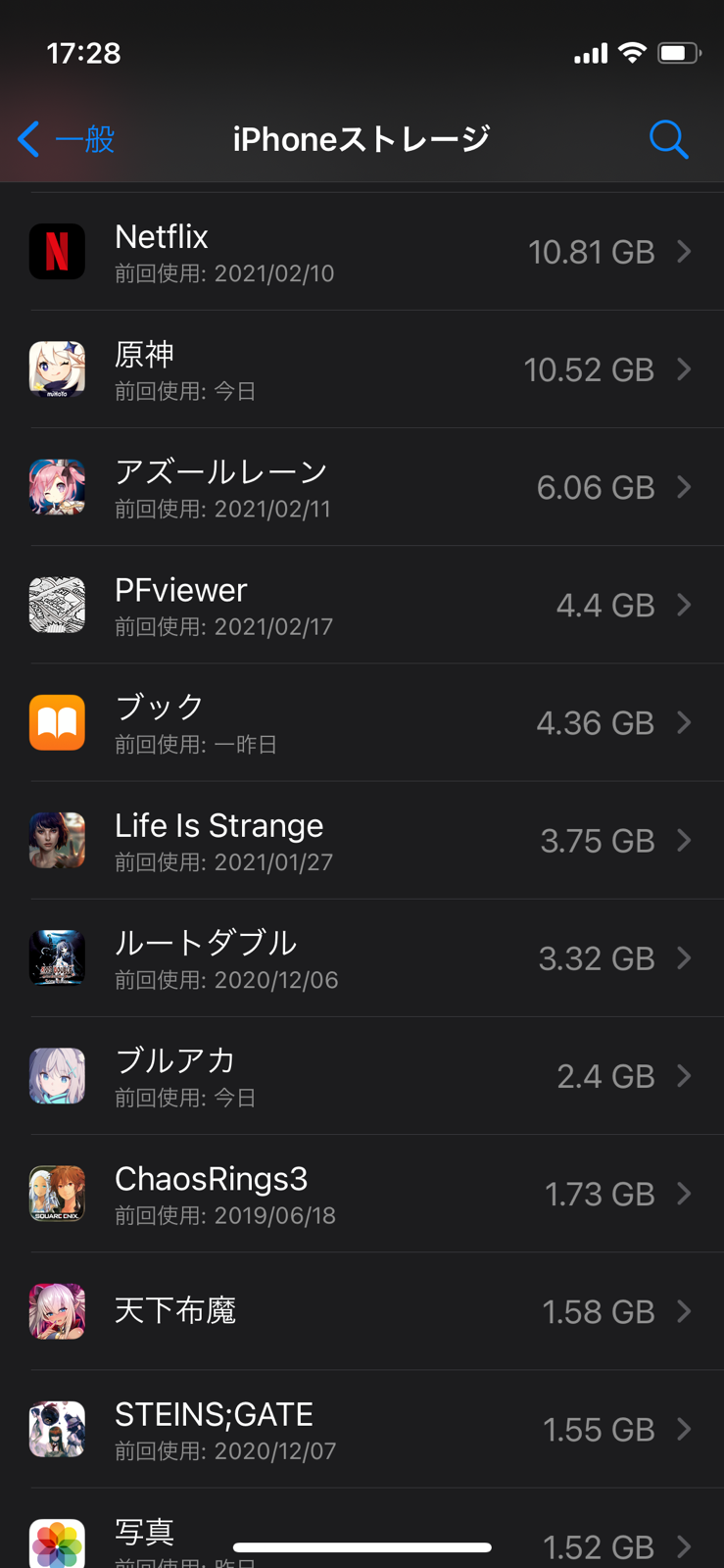
Task: Open PFviewer storage details
Action: 362,605
